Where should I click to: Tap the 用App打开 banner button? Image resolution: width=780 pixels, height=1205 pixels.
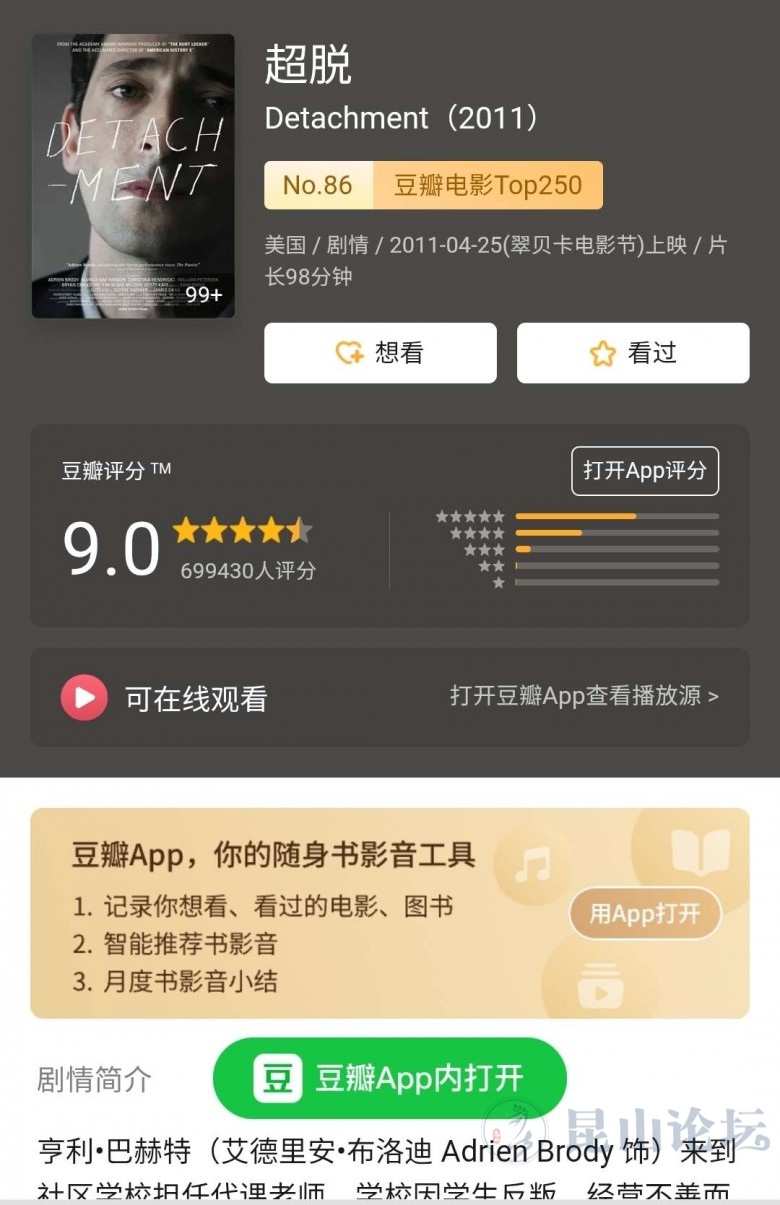click(645, 913)
